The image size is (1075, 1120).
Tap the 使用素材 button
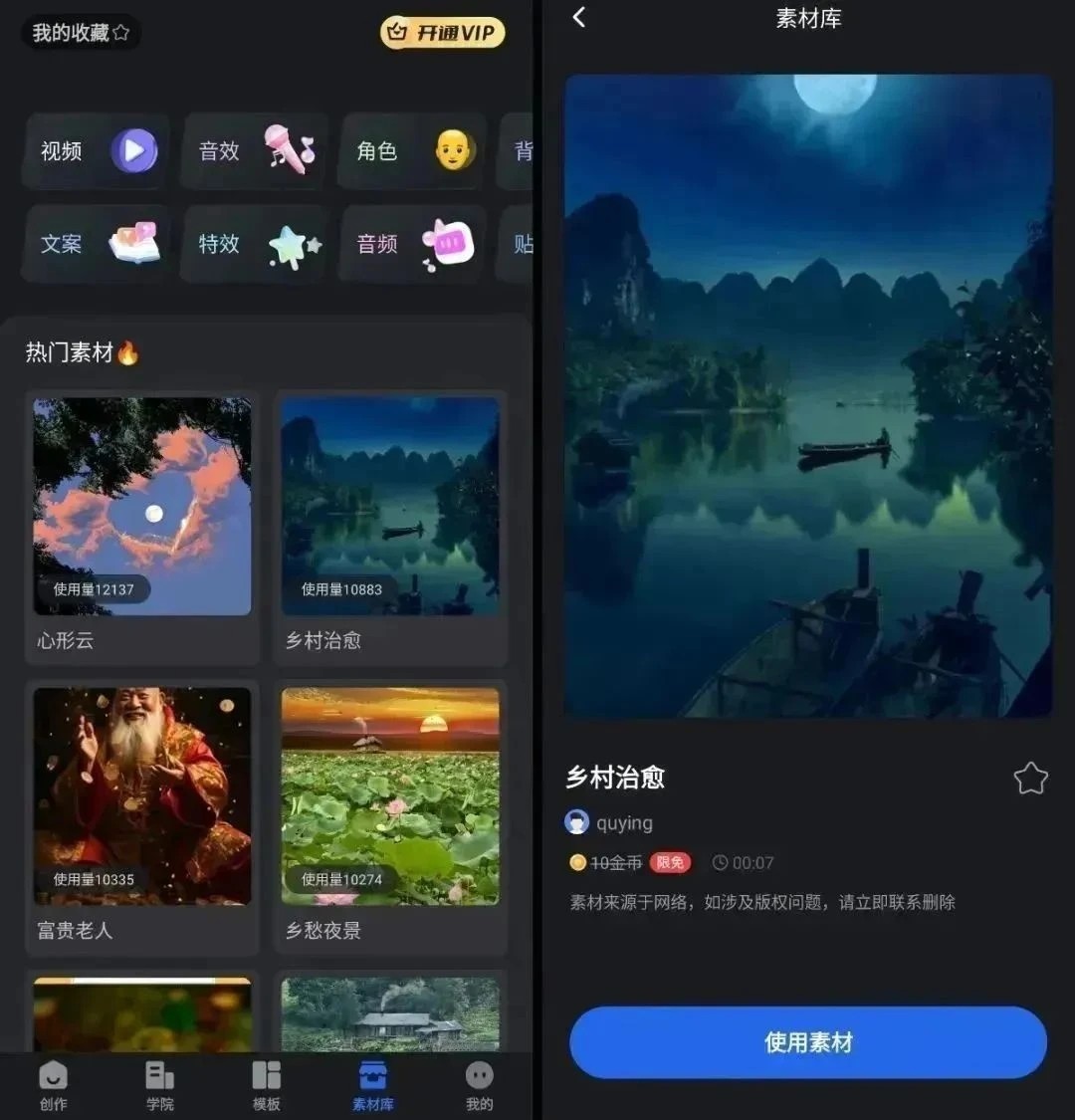807,1042
